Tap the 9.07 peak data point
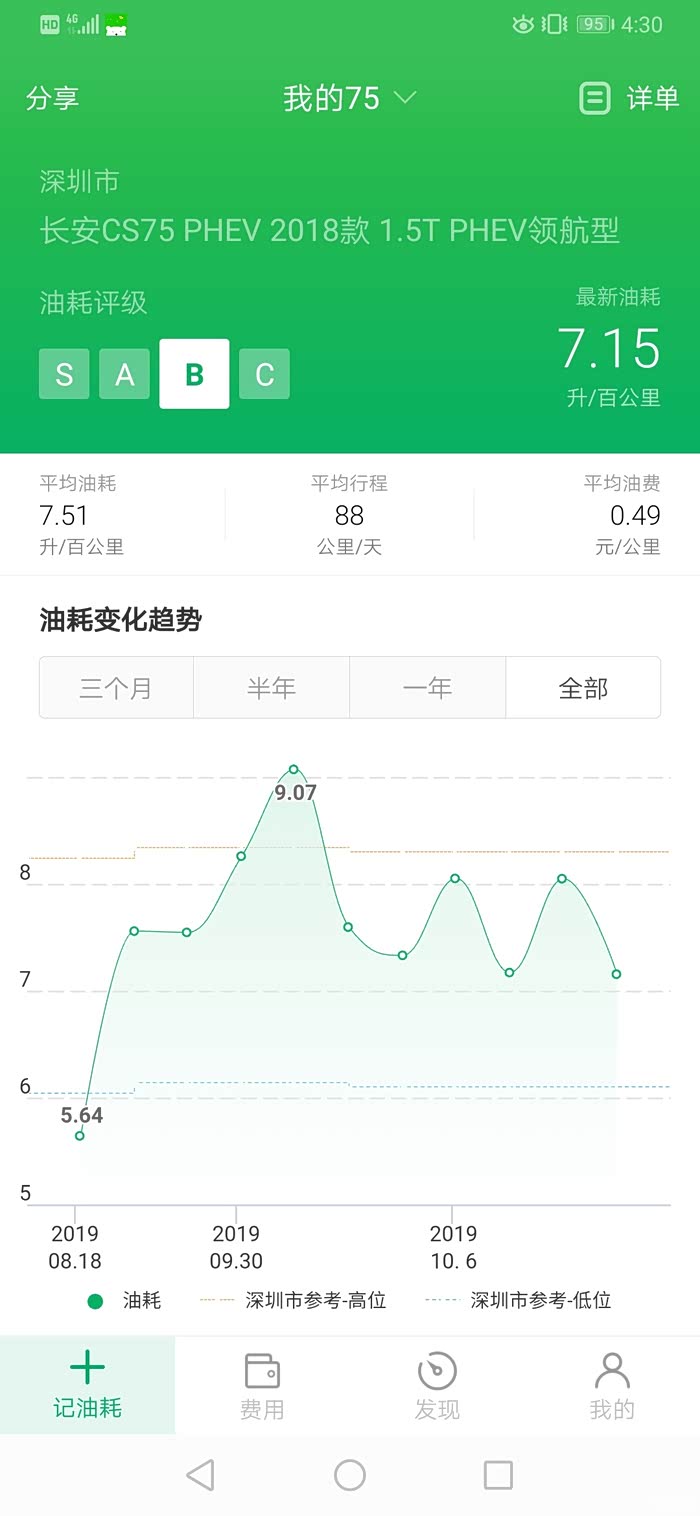The height and width of the screenshot is (1516, 700). coord(294,769)
